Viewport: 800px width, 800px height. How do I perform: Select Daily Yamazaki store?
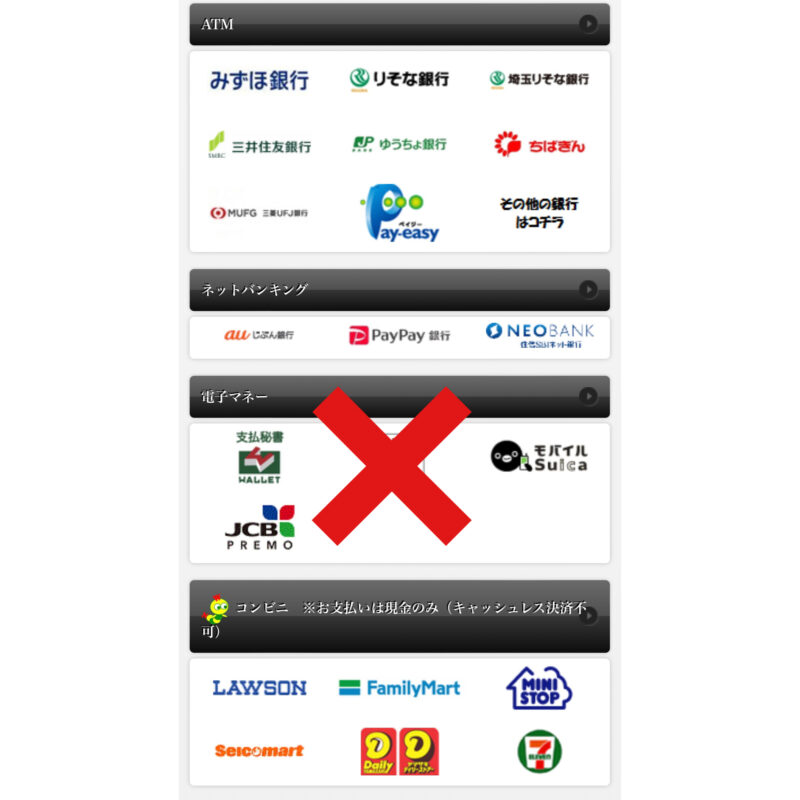[399, 751]
